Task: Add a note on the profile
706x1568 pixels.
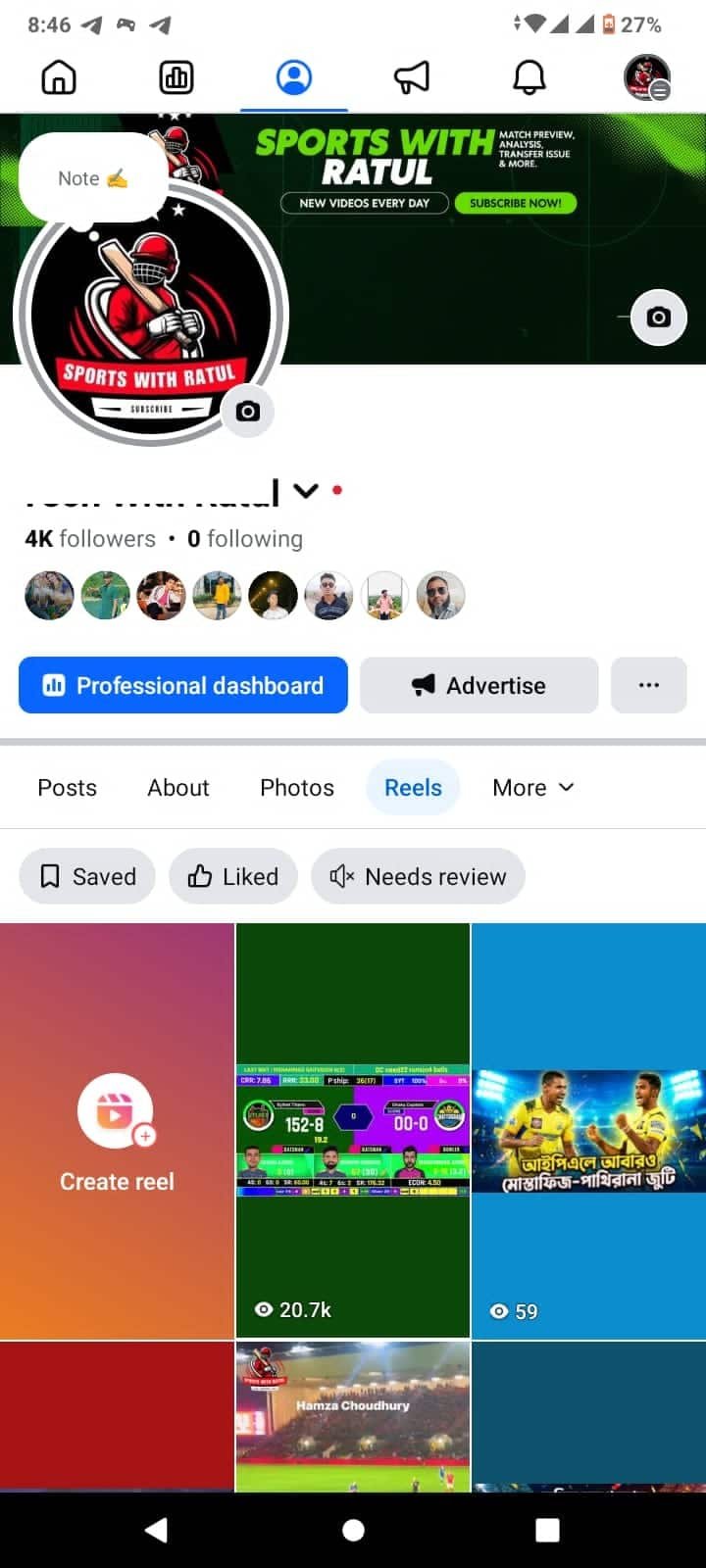Action: pos(92,178)
